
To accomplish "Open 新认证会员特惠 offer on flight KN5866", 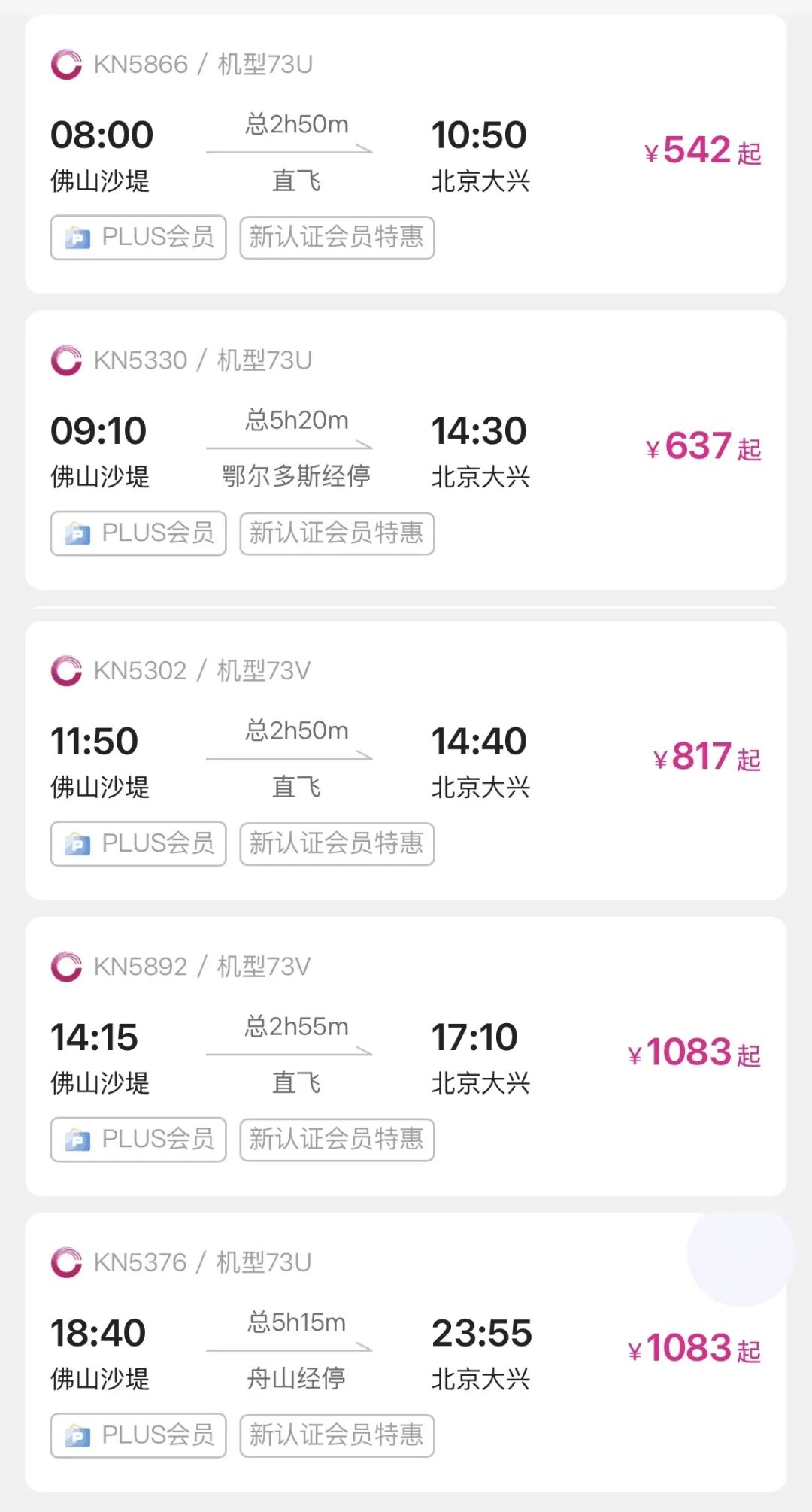I will coord(336,238).
